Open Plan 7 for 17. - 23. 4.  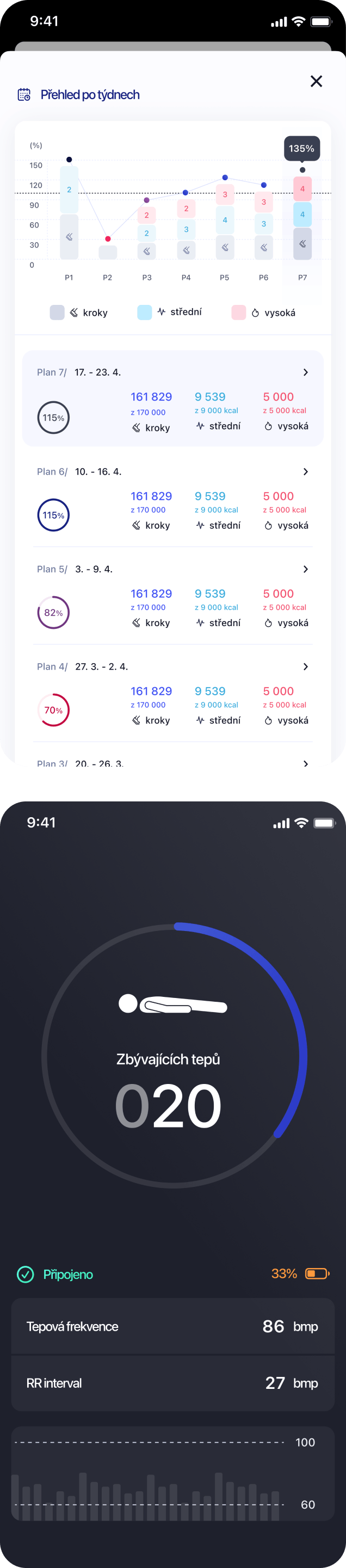[172, 399]
